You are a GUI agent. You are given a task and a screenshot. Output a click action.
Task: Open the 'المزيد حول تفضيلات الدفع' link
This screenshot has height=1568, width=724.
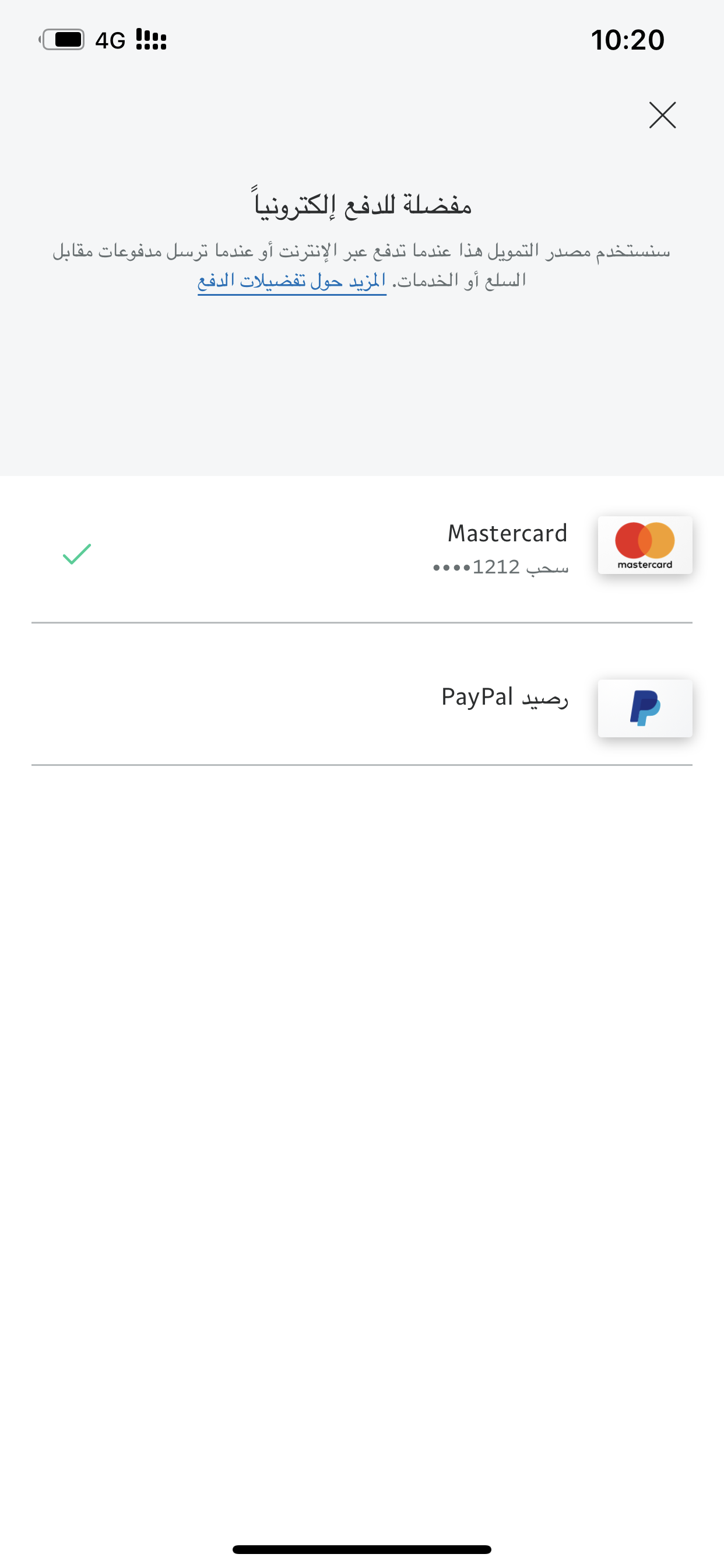pos(291,281)
